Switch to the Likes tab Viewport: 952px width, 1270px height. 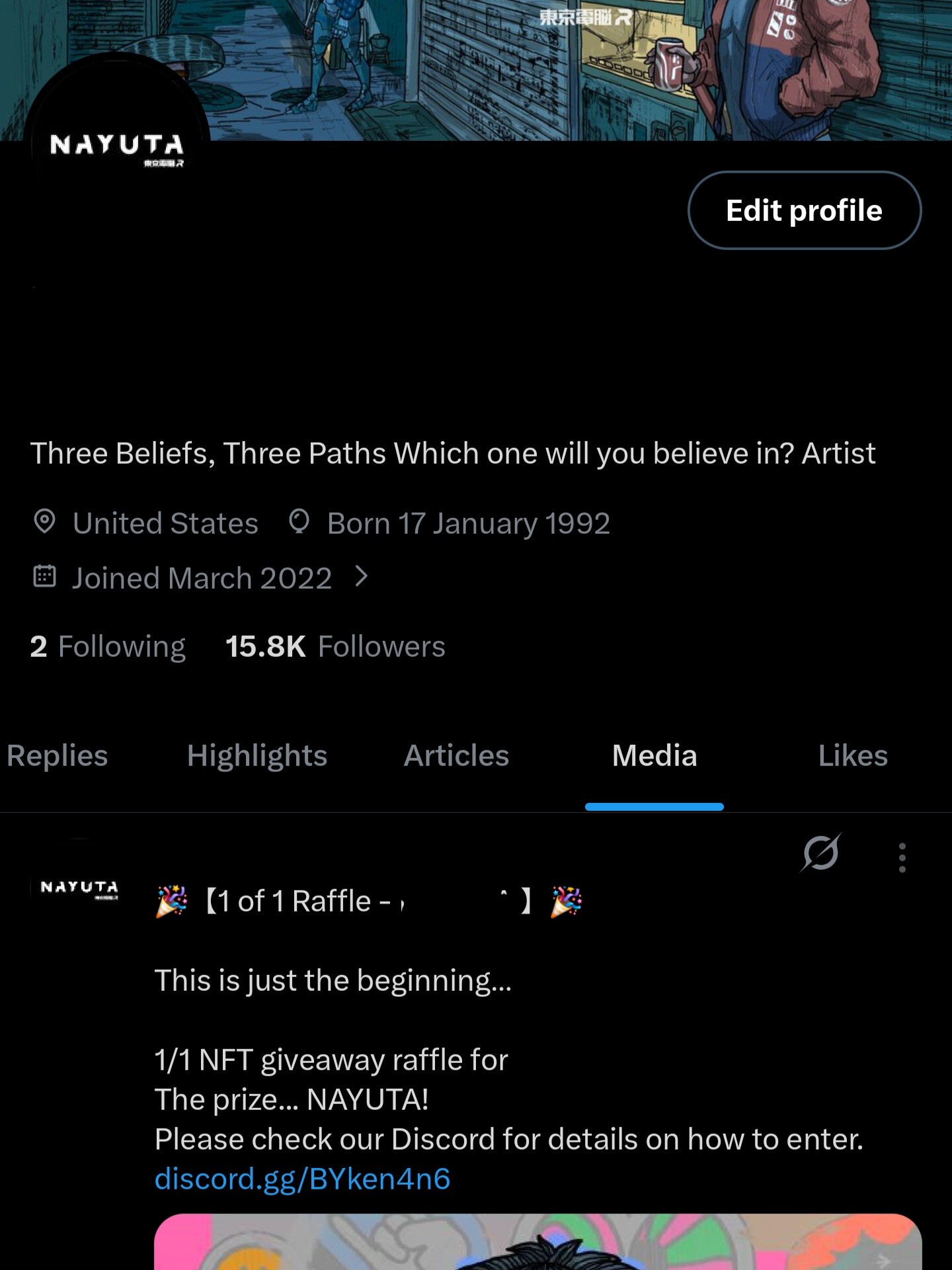pyautogui.click(x=853, y=755)
